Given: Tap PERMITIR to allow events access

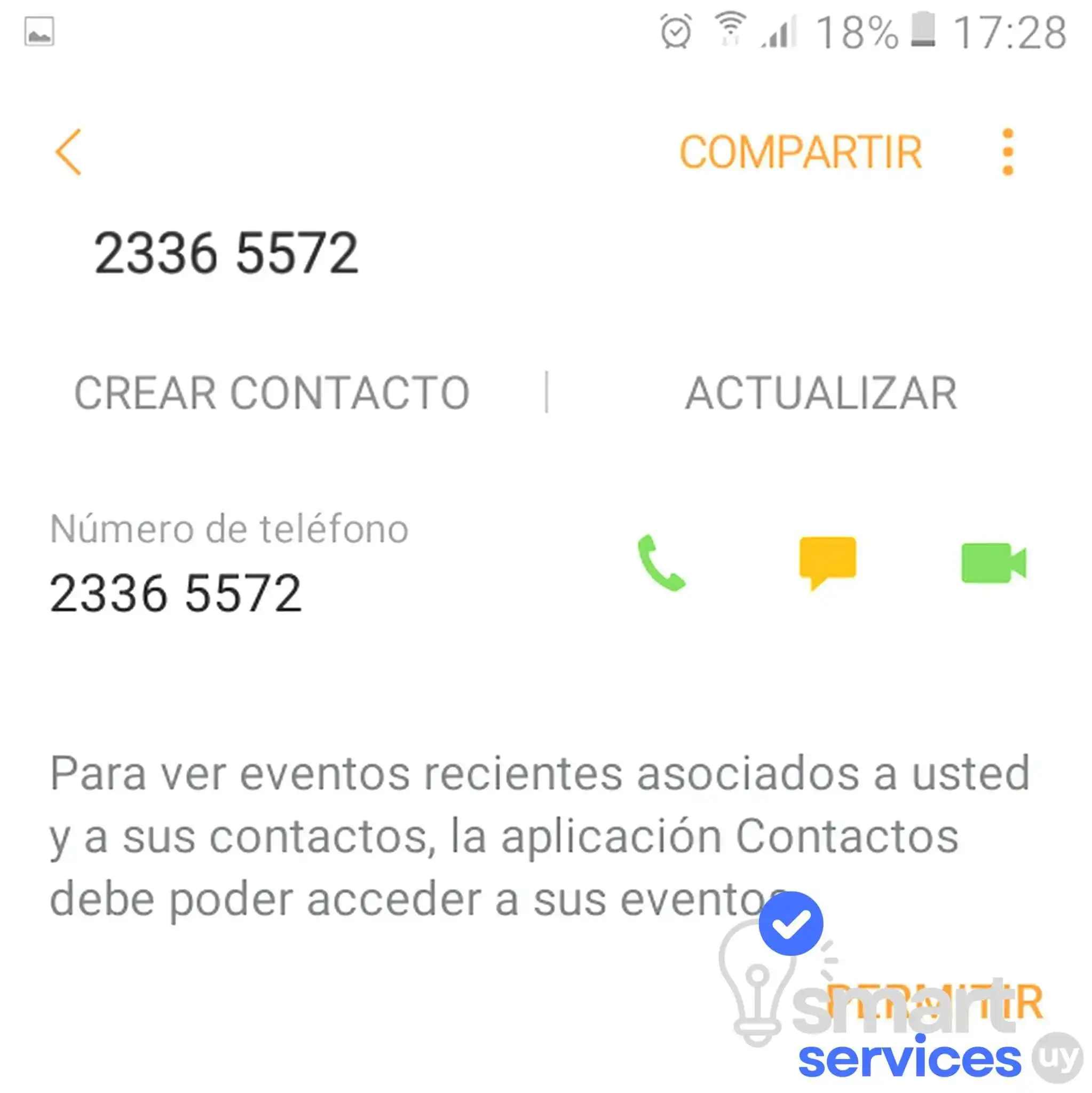Looking at the screenshot, I should pos(933,1001).
